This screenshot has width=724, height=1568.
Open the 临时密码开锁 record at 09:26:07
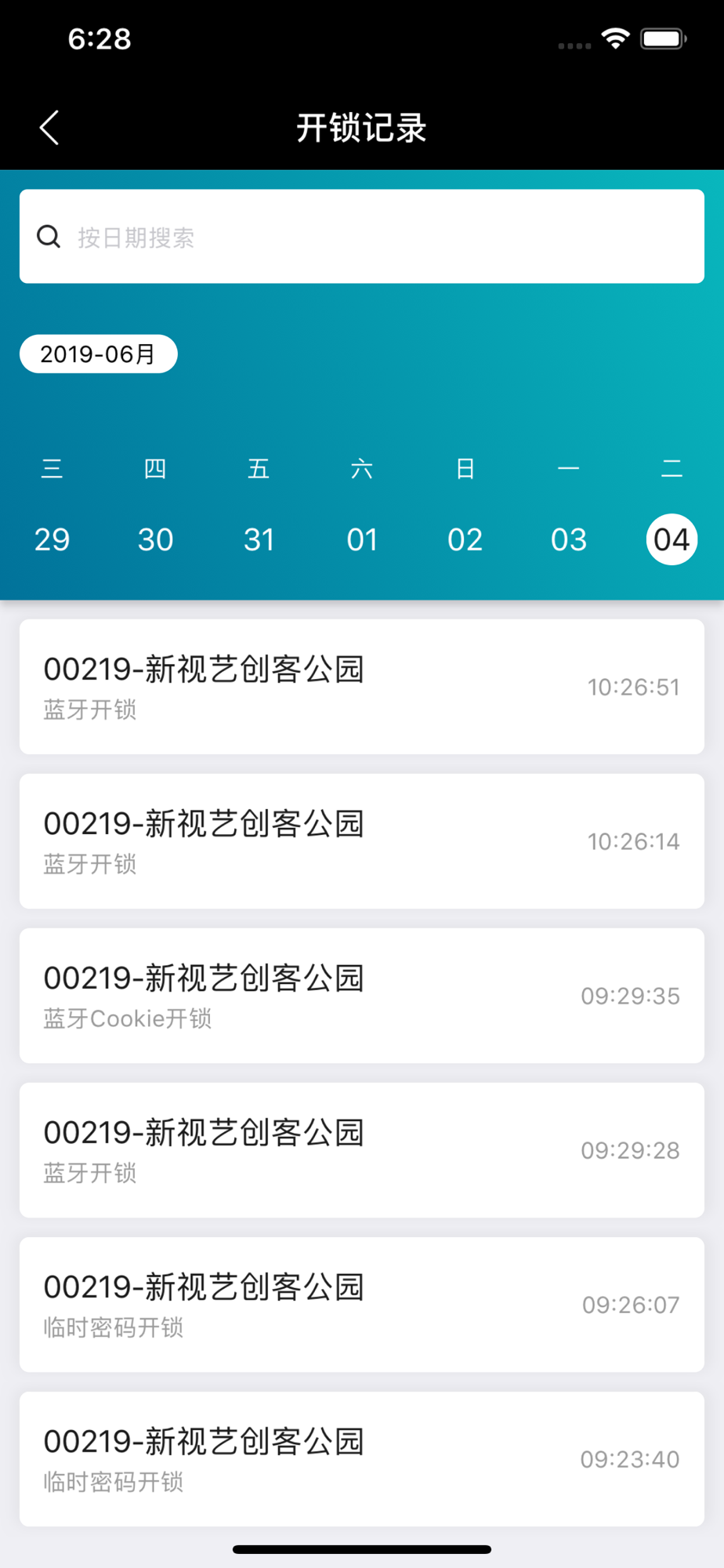coord(361,1305)
